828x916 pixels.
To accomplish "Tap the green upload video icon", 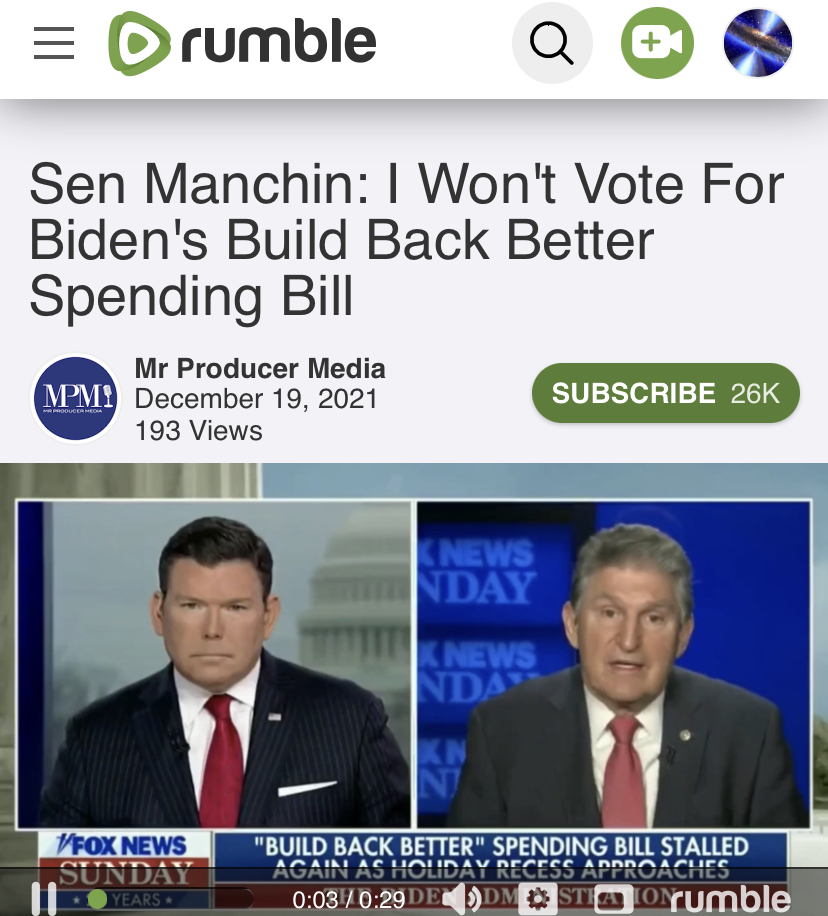I will tap(657, 43).
